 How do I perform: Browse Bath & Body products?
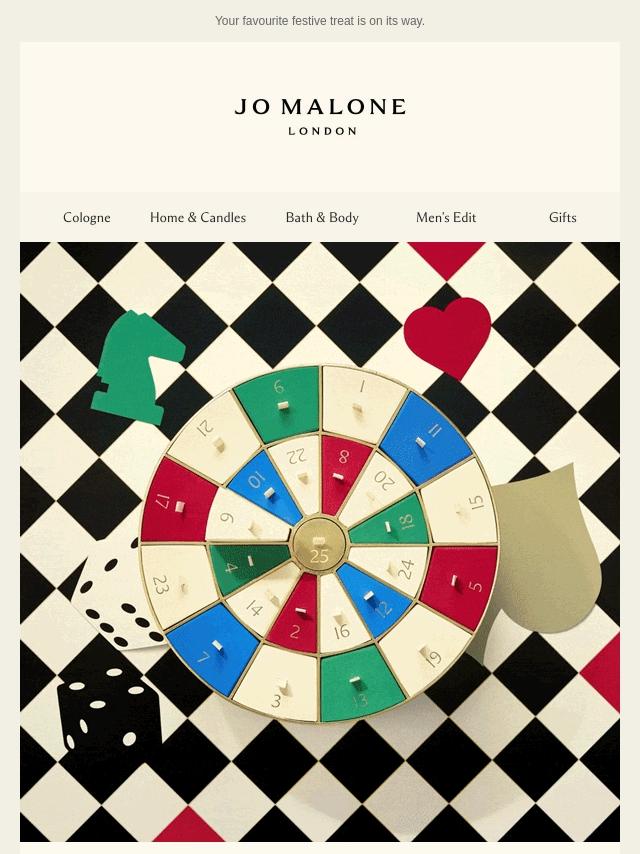point(322,217)
